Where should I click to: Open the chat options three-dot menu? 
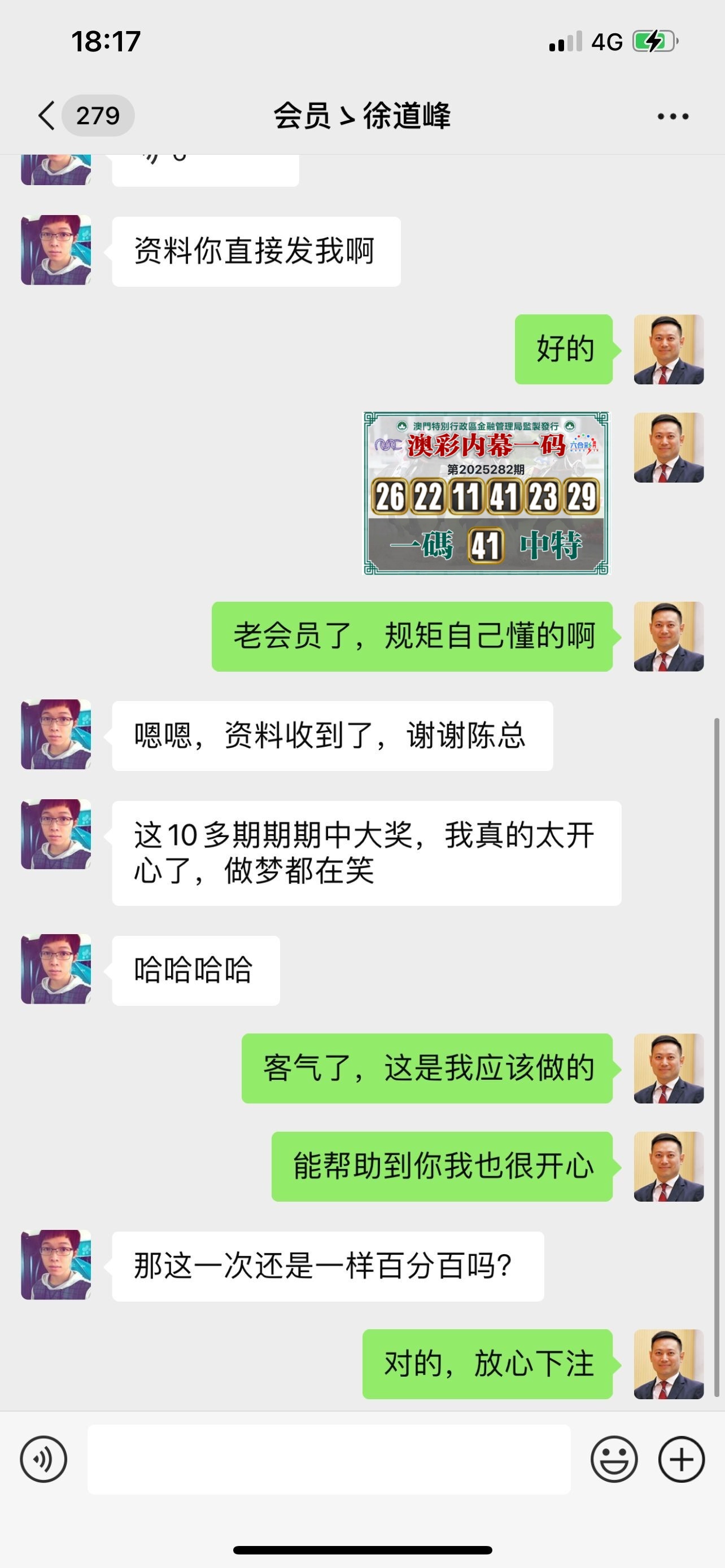coord(672,116)
